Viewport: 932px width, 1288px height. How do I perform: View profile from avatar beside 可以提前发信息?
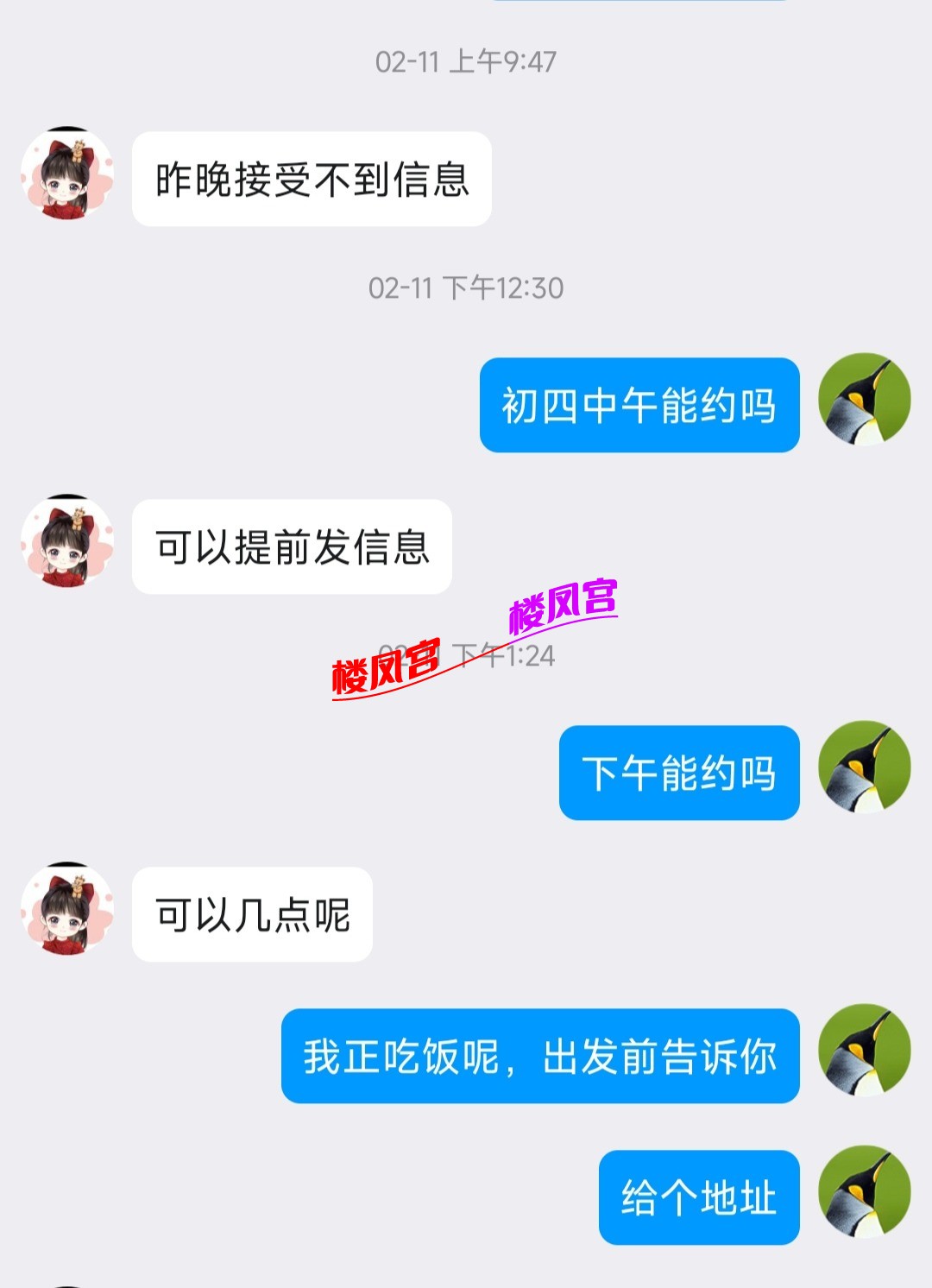[67, 542]
